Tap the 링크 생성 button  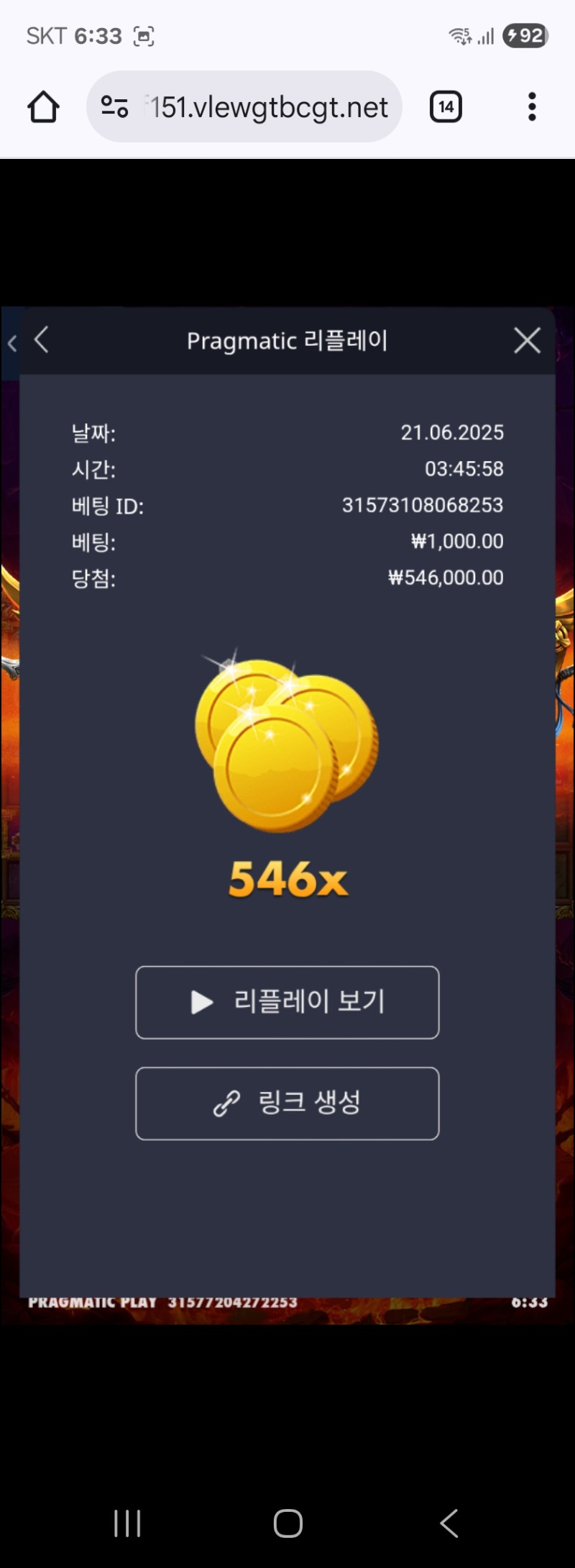click(287, 1103)
